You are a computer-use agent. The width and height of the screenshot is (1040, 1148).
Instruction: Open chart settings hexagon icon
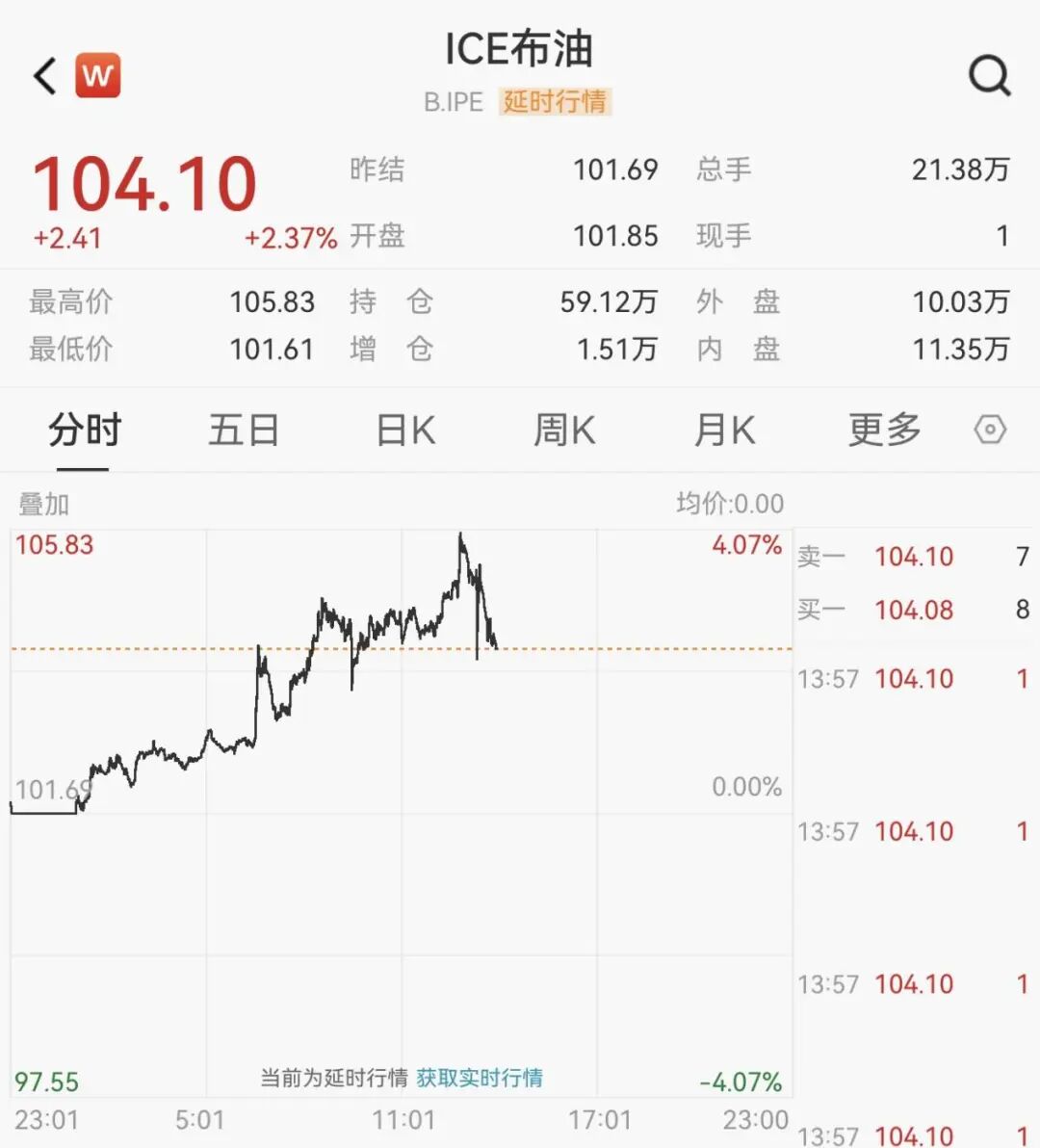(x=990, y=430)
